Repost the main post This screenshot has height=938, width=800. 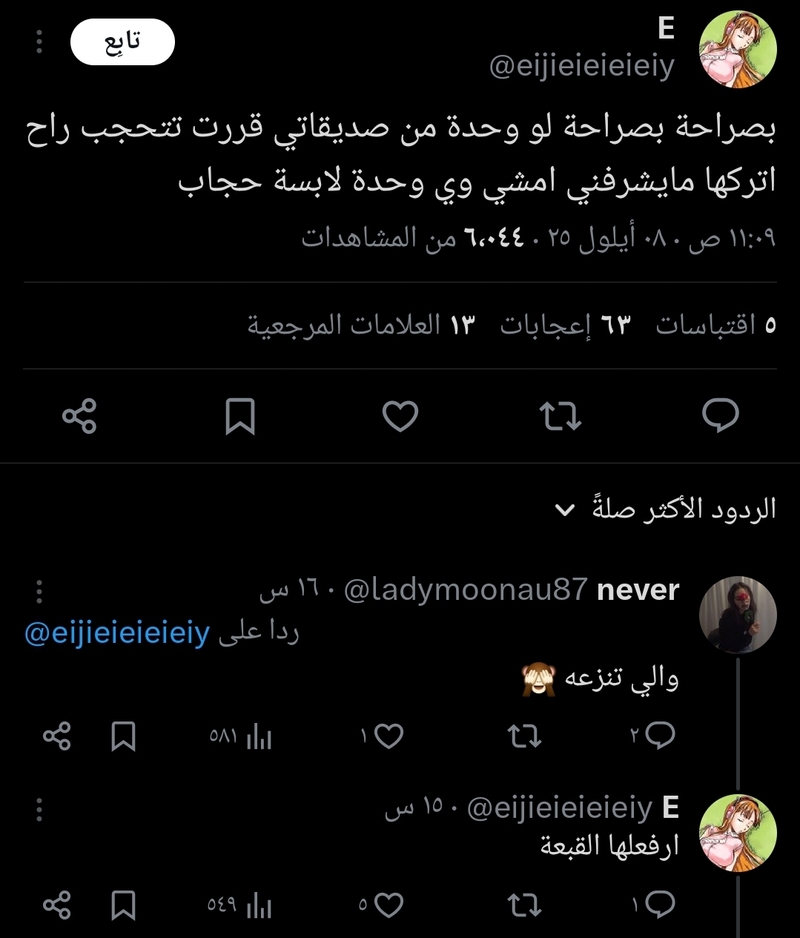coord(560,416)
